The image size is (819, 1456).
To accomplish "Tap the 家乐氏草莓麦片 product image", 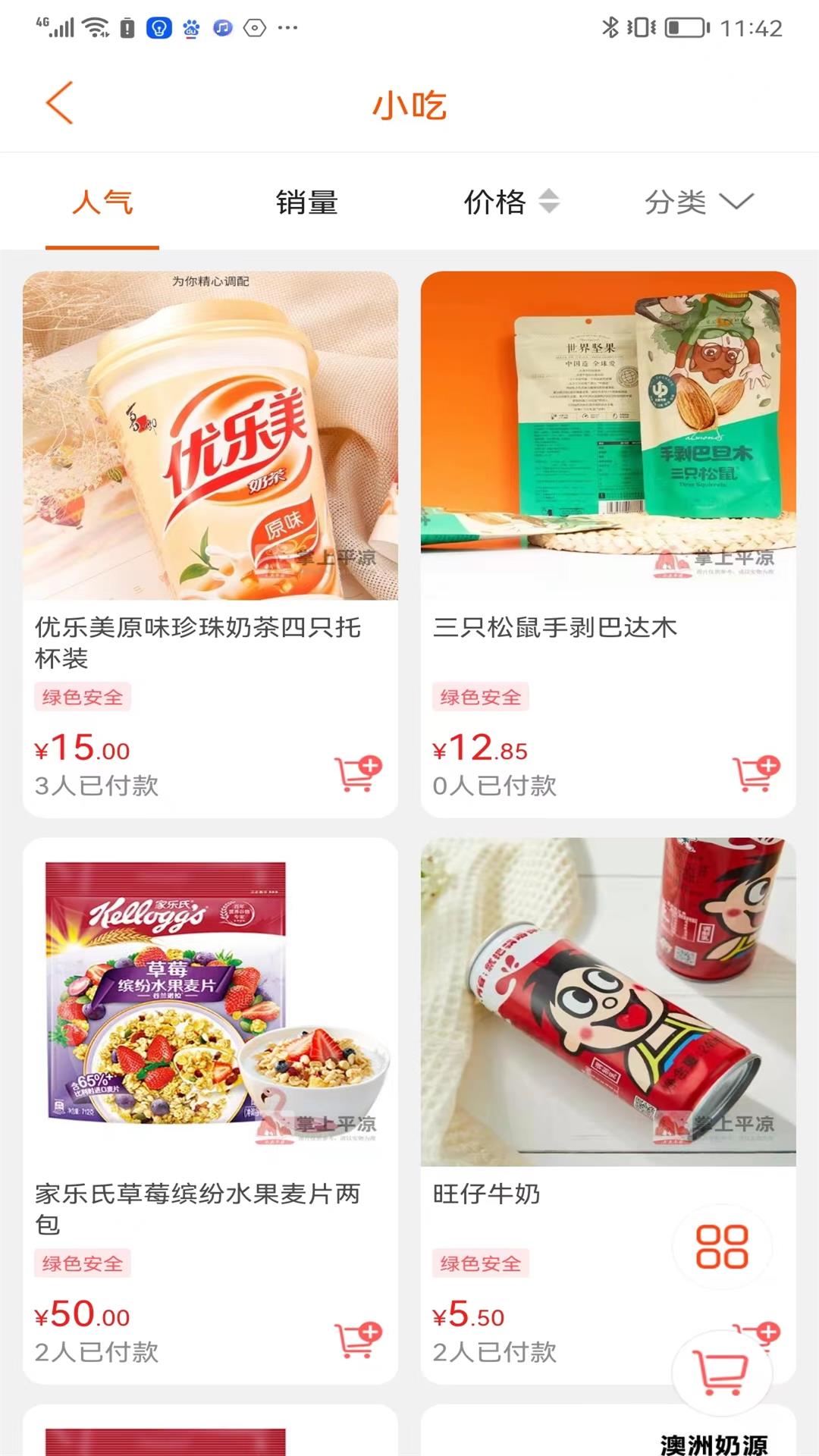I will click(211, 1001).
